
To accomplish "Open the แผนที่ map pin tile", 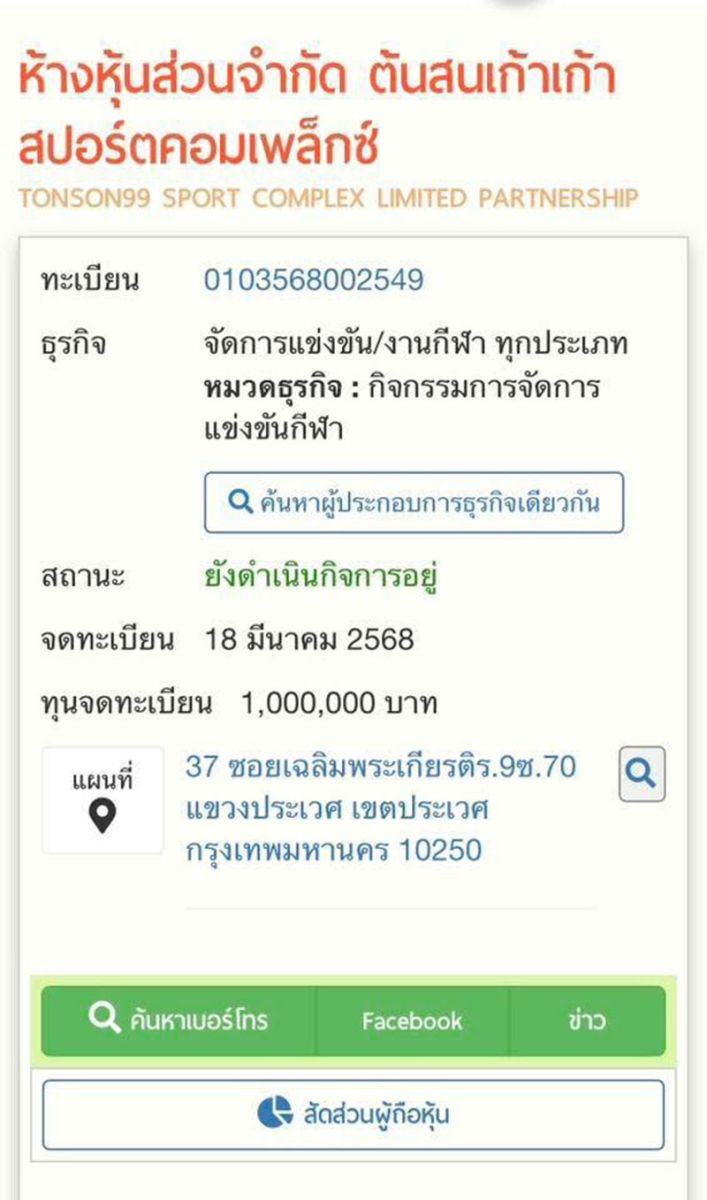I will [102, 800].
